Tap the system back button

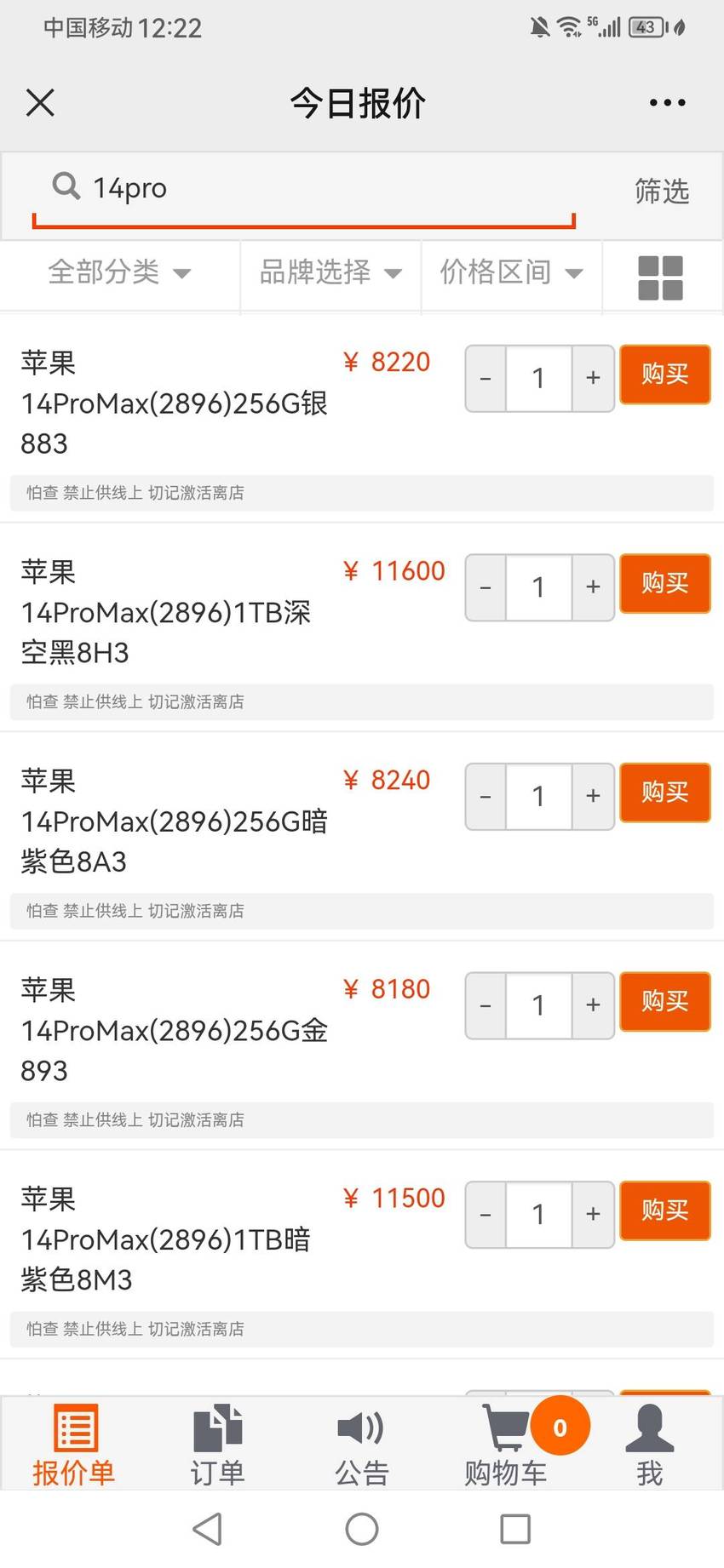click(208, 1529)
